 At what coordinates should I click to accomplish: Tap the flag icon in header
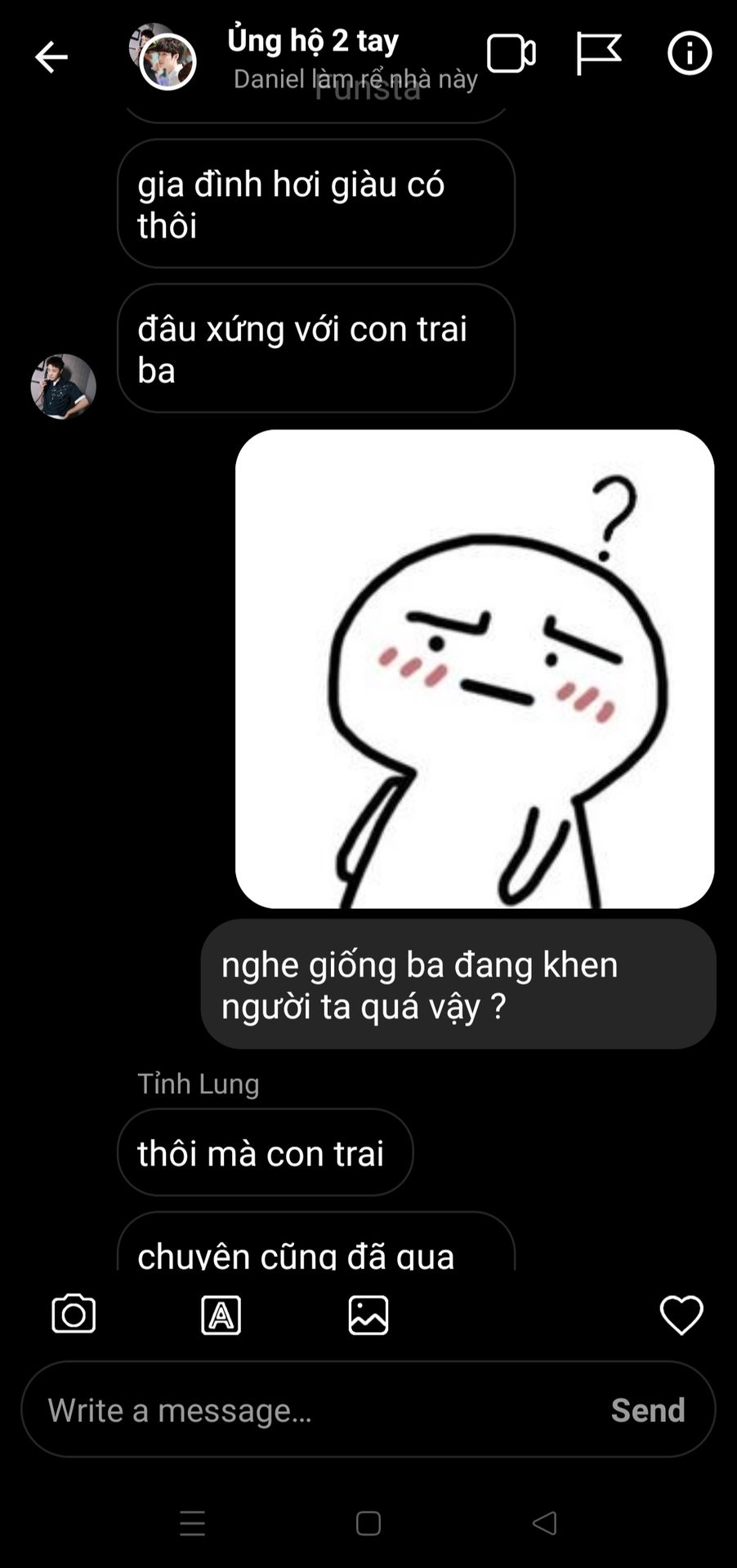598,54
